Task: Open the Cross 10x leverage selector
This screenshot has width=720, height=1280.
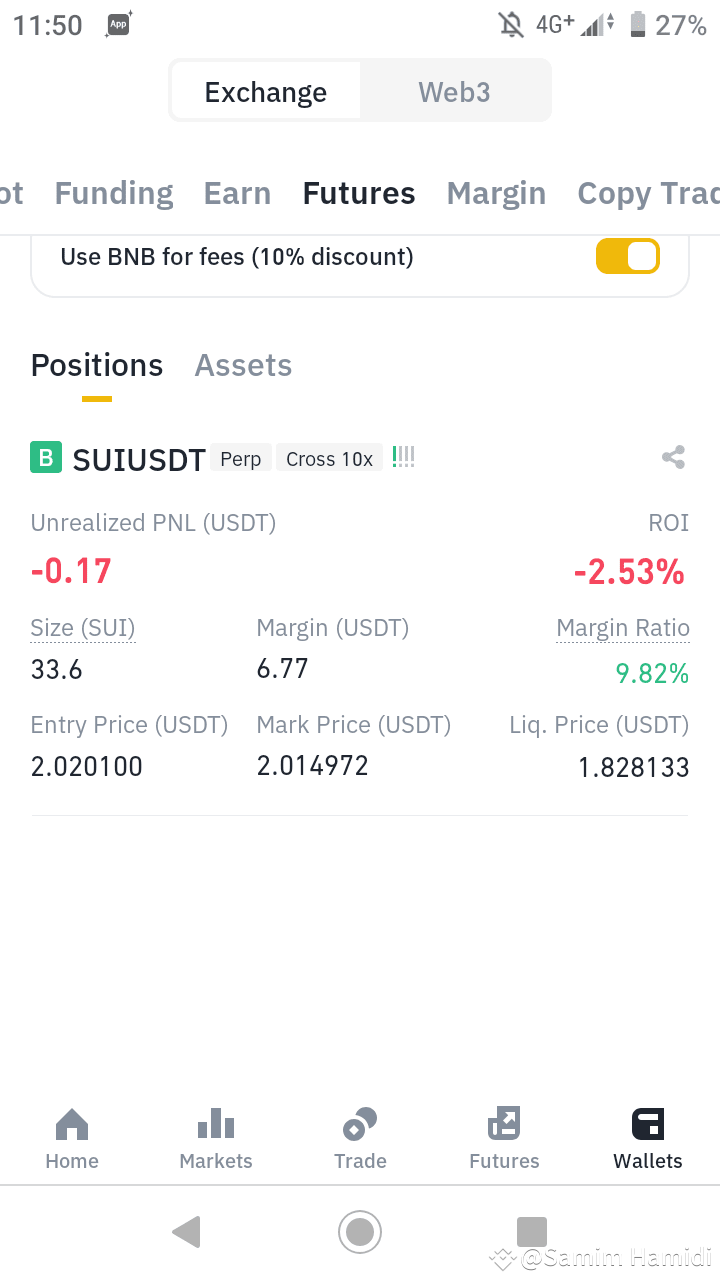Action: [329, 458]
